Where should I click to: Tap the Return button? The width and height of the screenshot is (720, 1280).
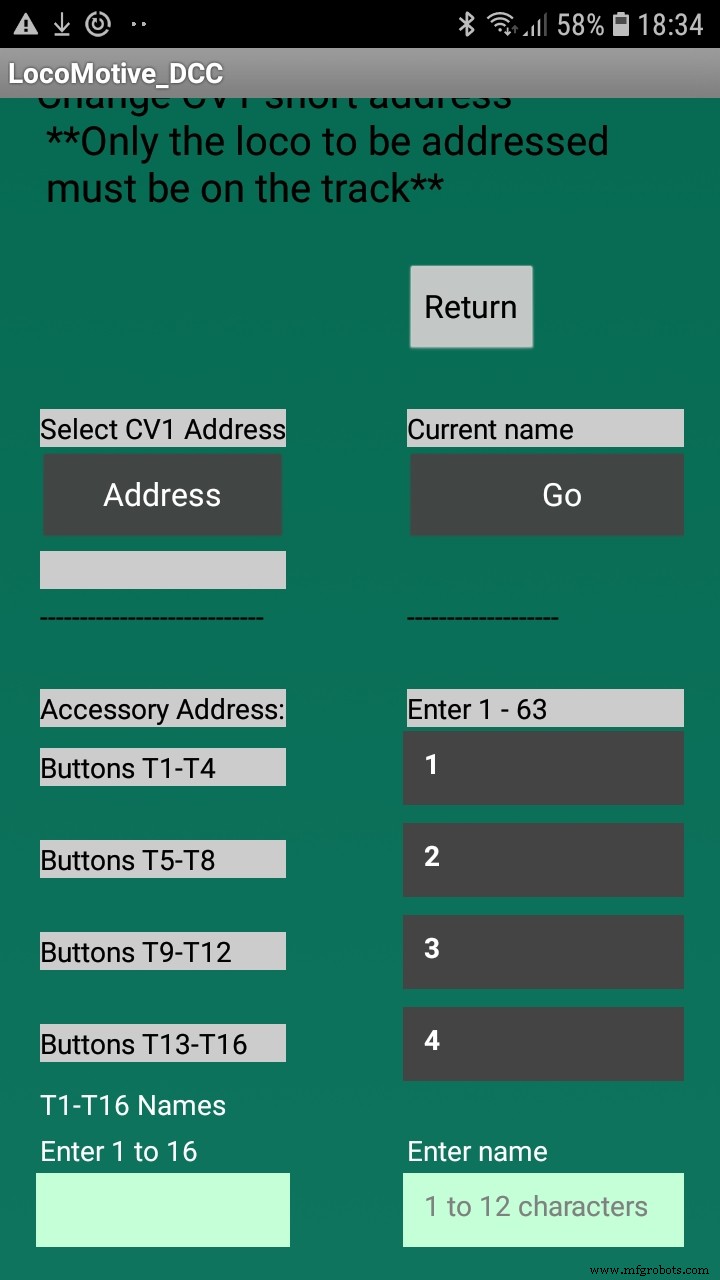(471, 307)
